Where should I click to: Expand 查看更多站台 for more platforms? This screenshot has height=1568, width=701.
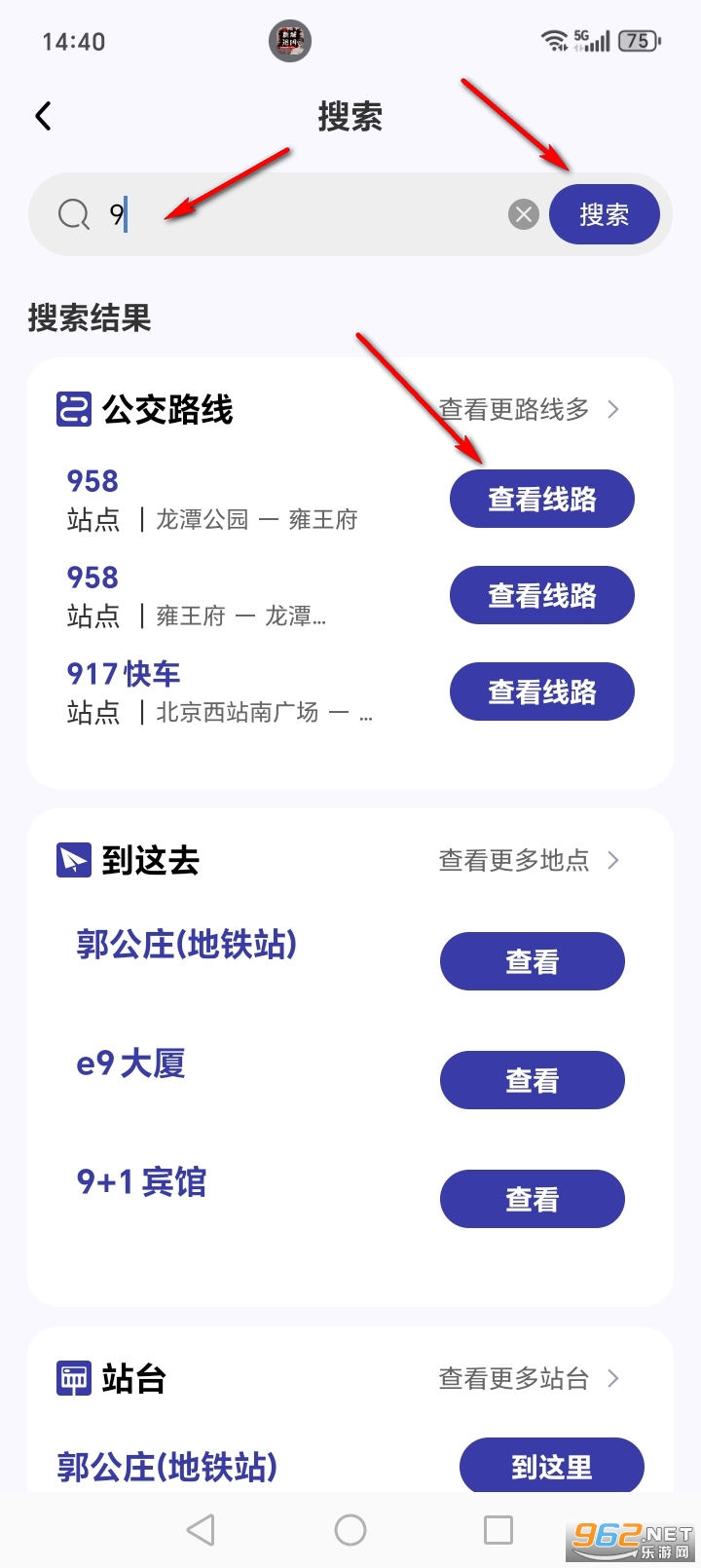coord(515,1378)
